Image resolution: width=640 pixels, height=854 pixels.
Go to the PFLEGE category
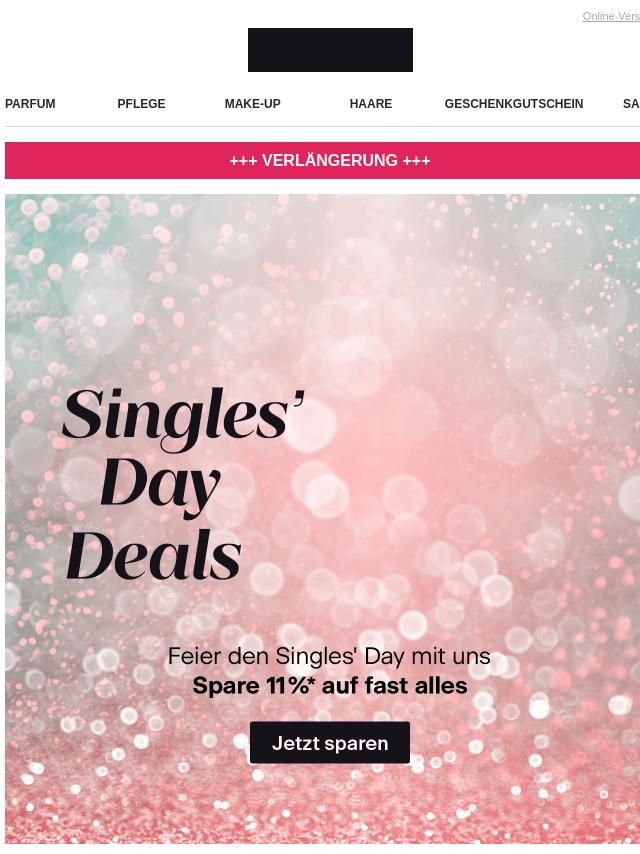[x=141, y=104]
